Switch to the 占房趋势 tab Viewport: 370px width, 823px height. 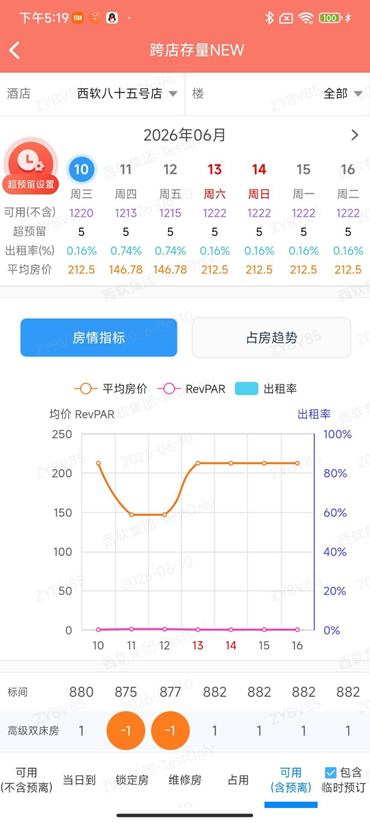pyautogui.click(x=271, y=337)
